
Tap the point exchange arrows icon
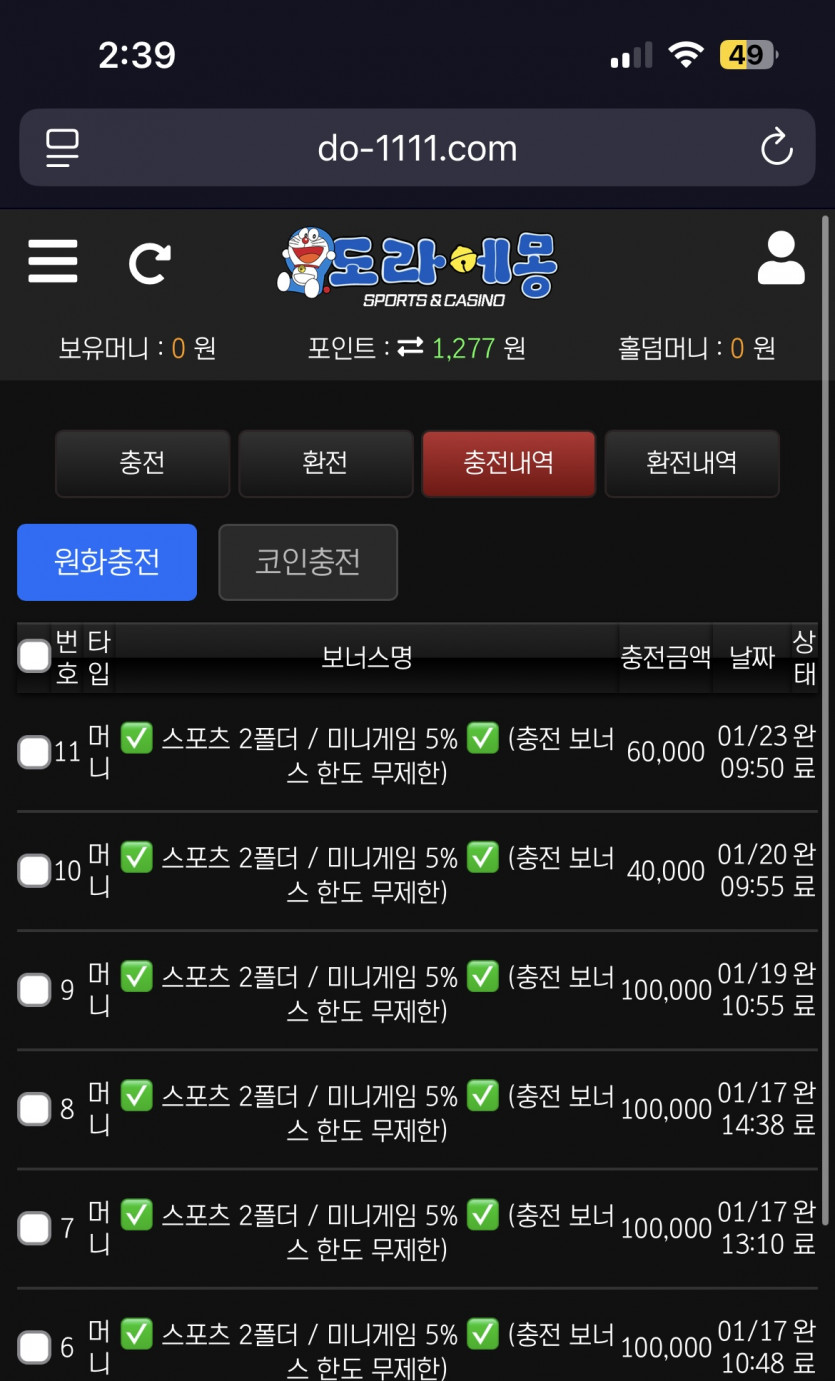[410, 348]
